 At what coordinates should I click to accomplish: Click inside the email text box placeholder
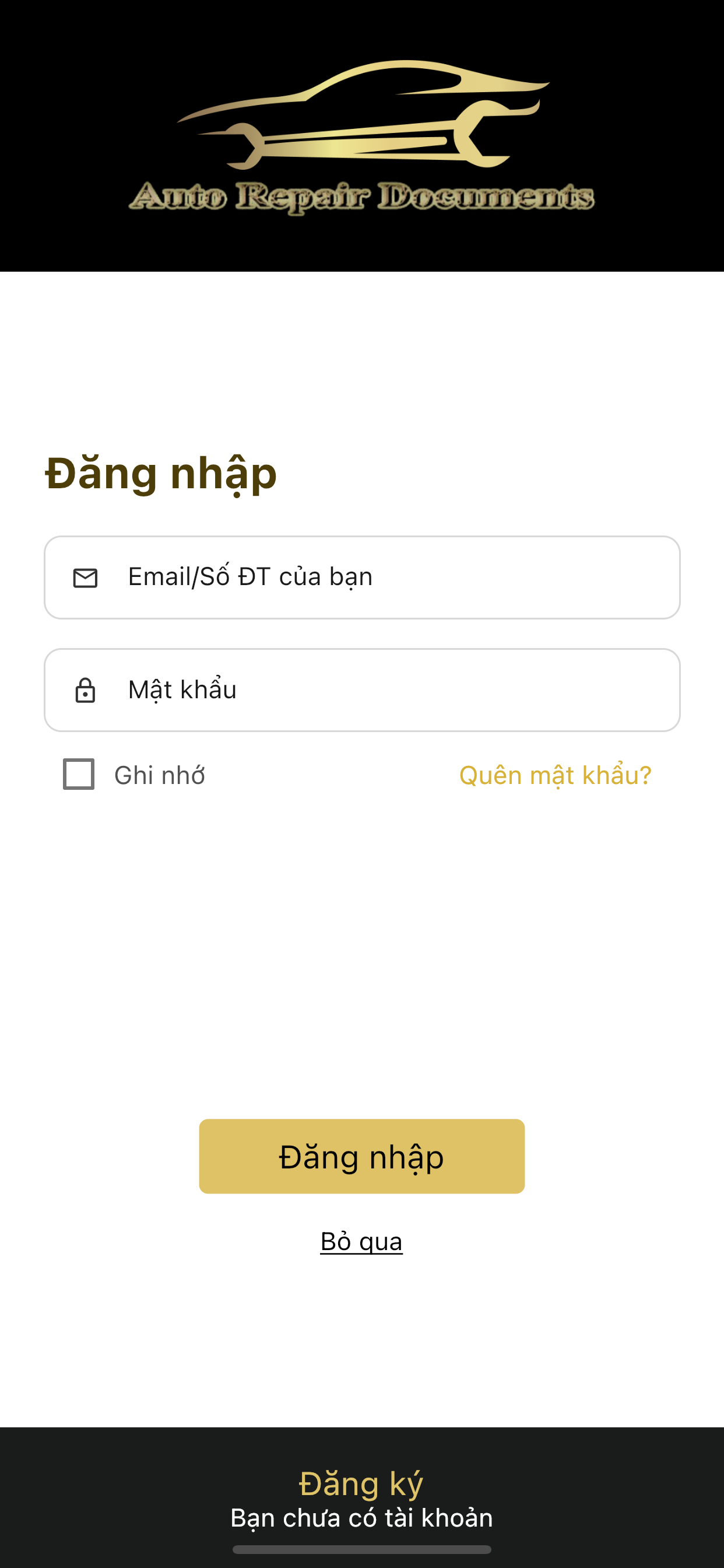click(249, 577)
